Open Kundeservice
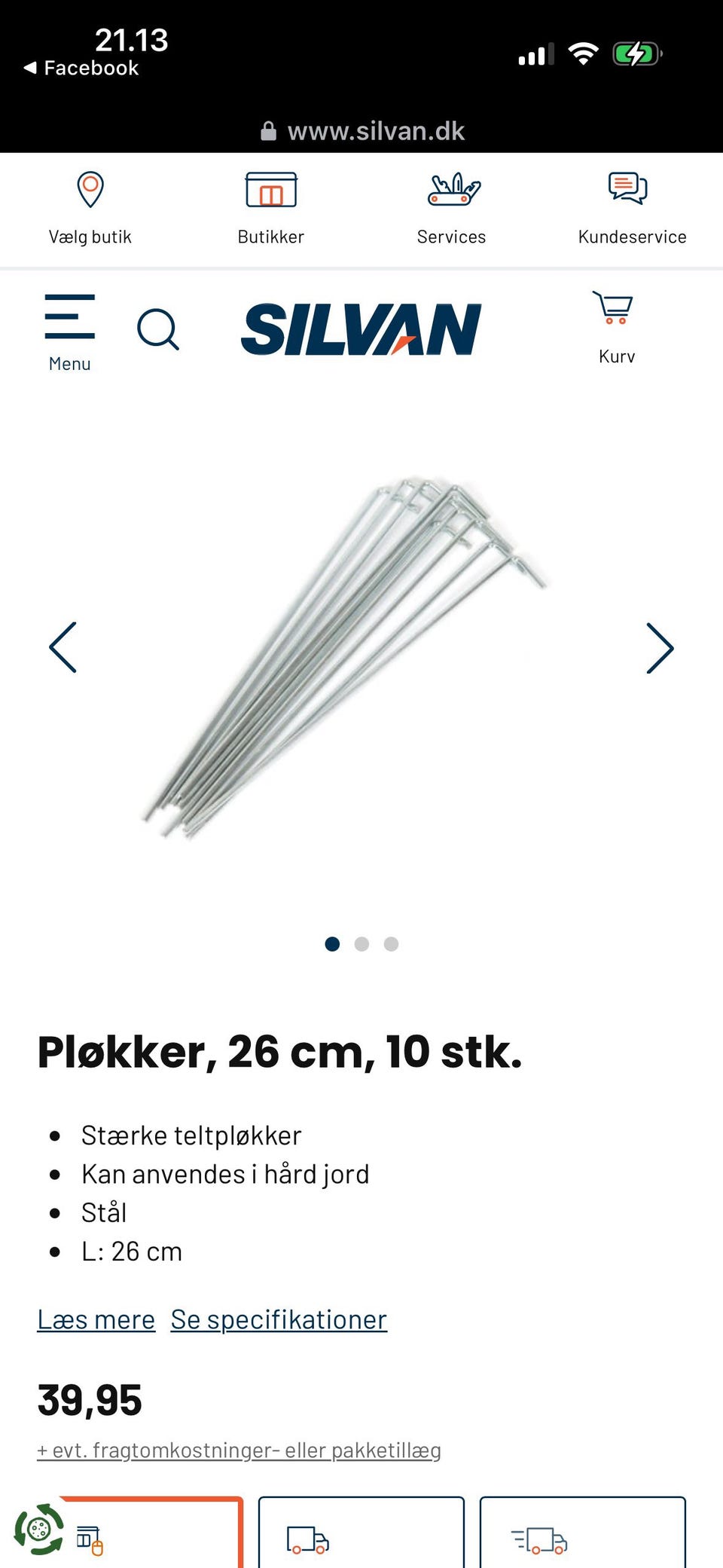The height and width of the screenshot is (1568, 723). (632, 209)
